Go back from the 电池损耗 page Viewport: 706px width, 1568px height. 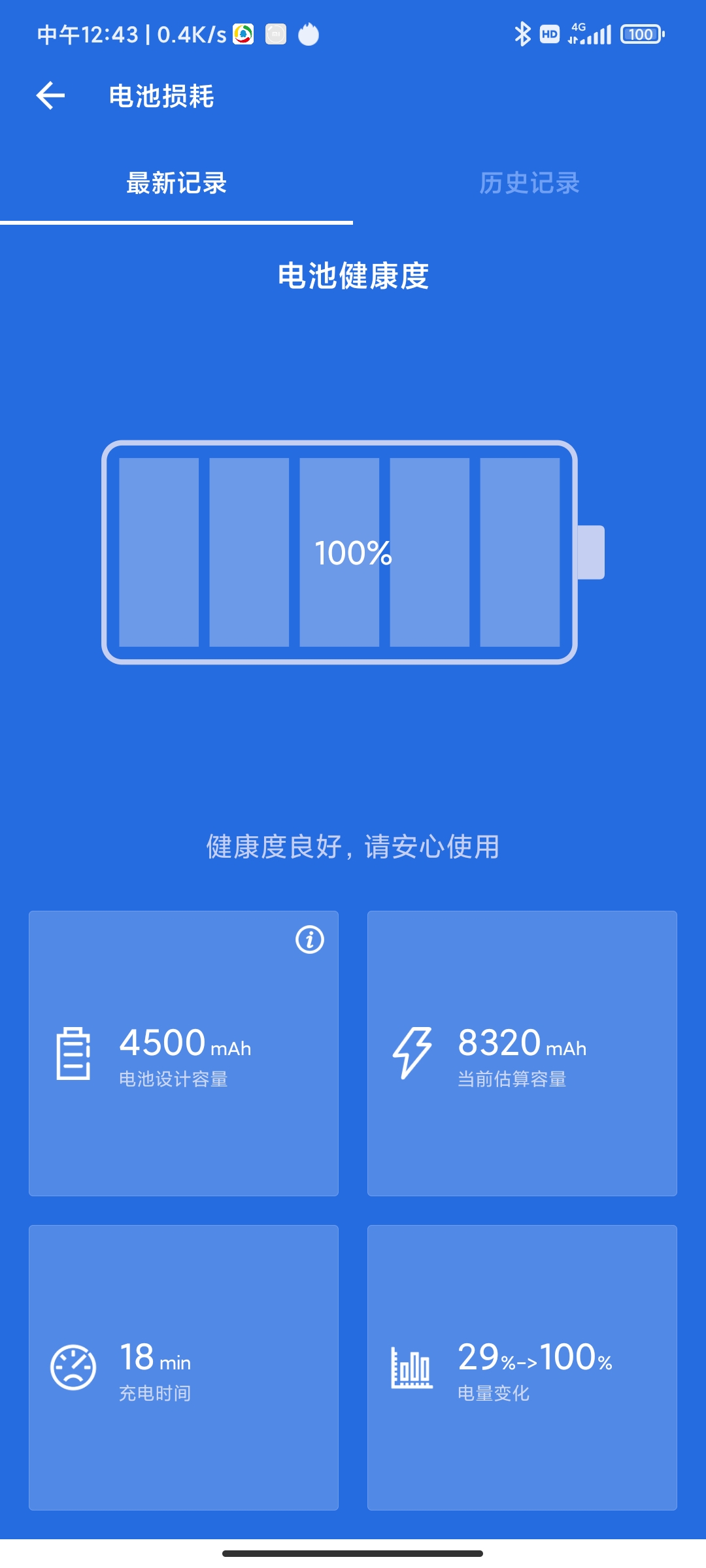50,96
